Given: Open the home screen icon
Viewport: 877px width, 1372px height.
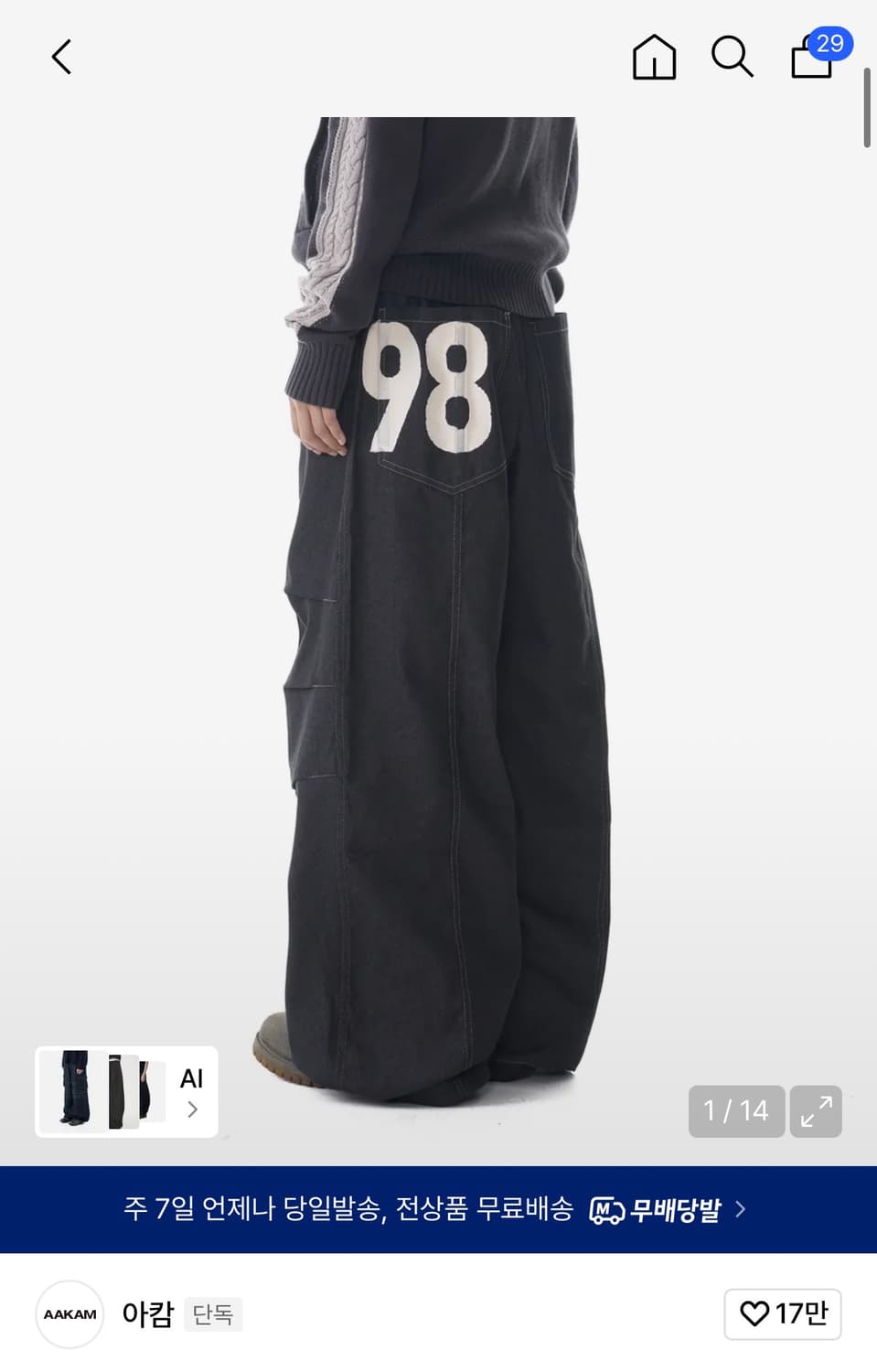Looking at the screenshot, I should tap(652, 59).
